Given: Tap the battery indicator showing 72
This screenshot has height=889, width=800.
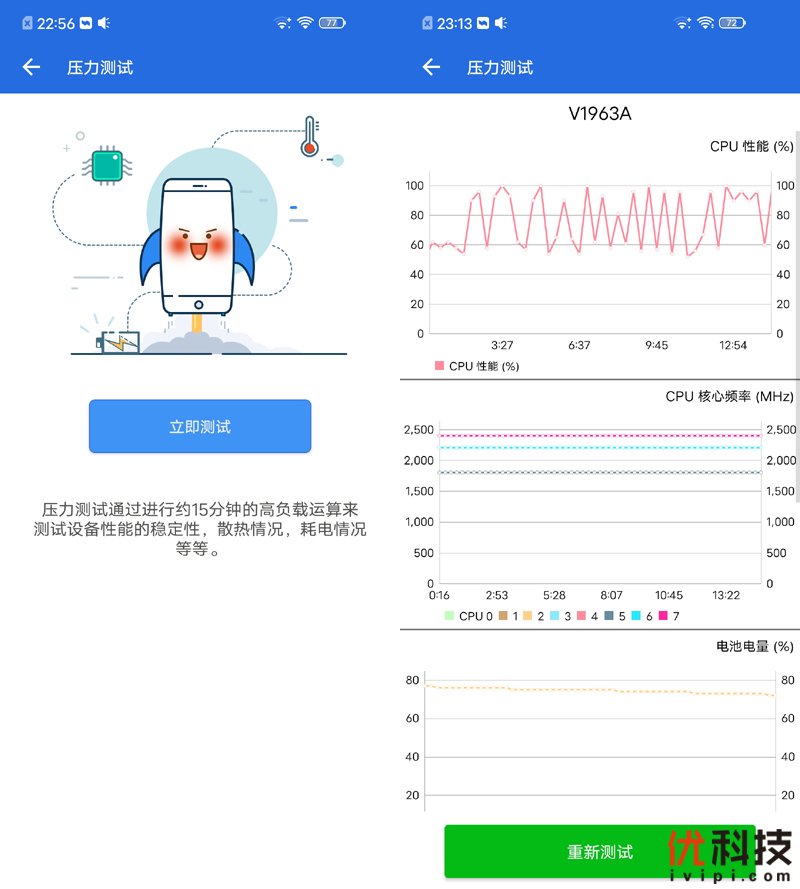Looking at the screenshot, I should tap(732, 22).
